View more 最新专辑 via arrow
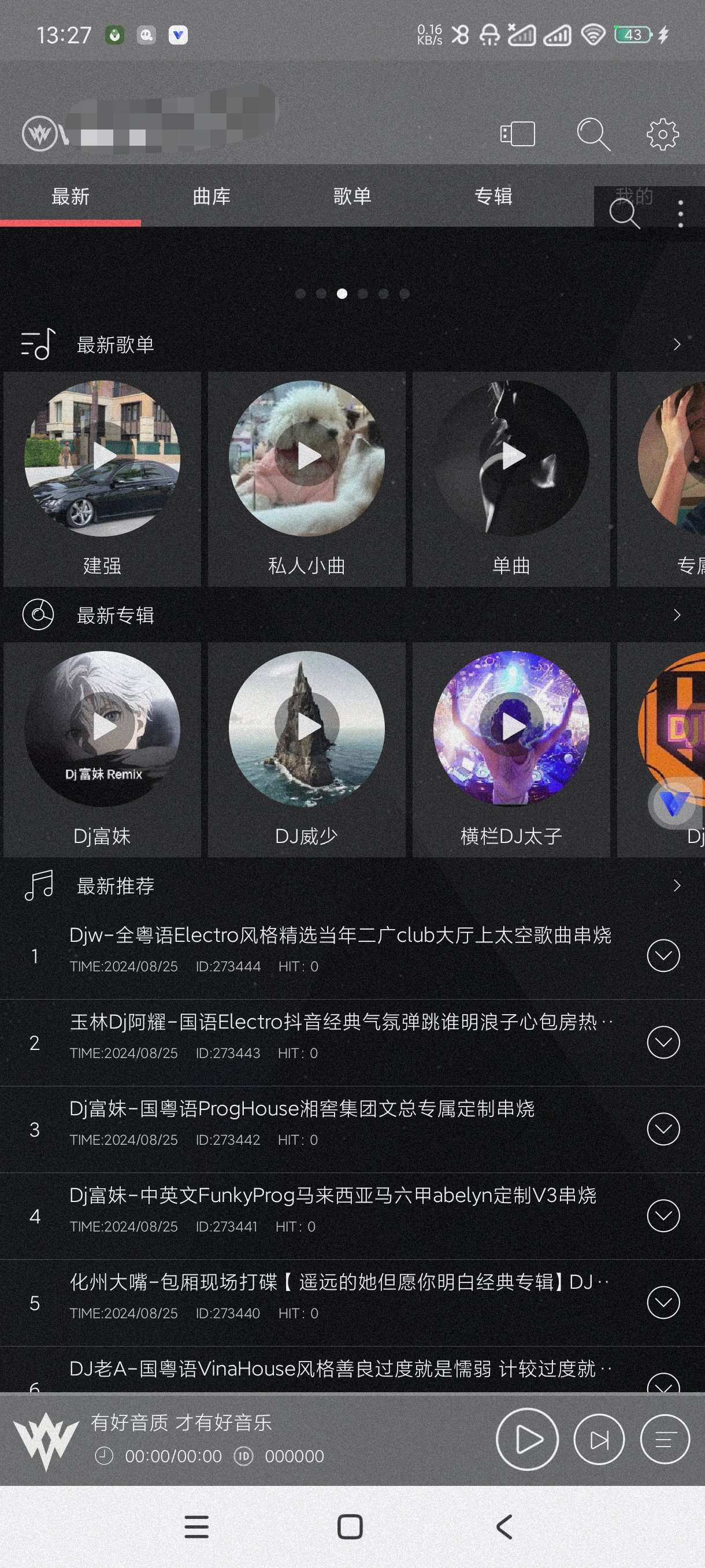 677,615
